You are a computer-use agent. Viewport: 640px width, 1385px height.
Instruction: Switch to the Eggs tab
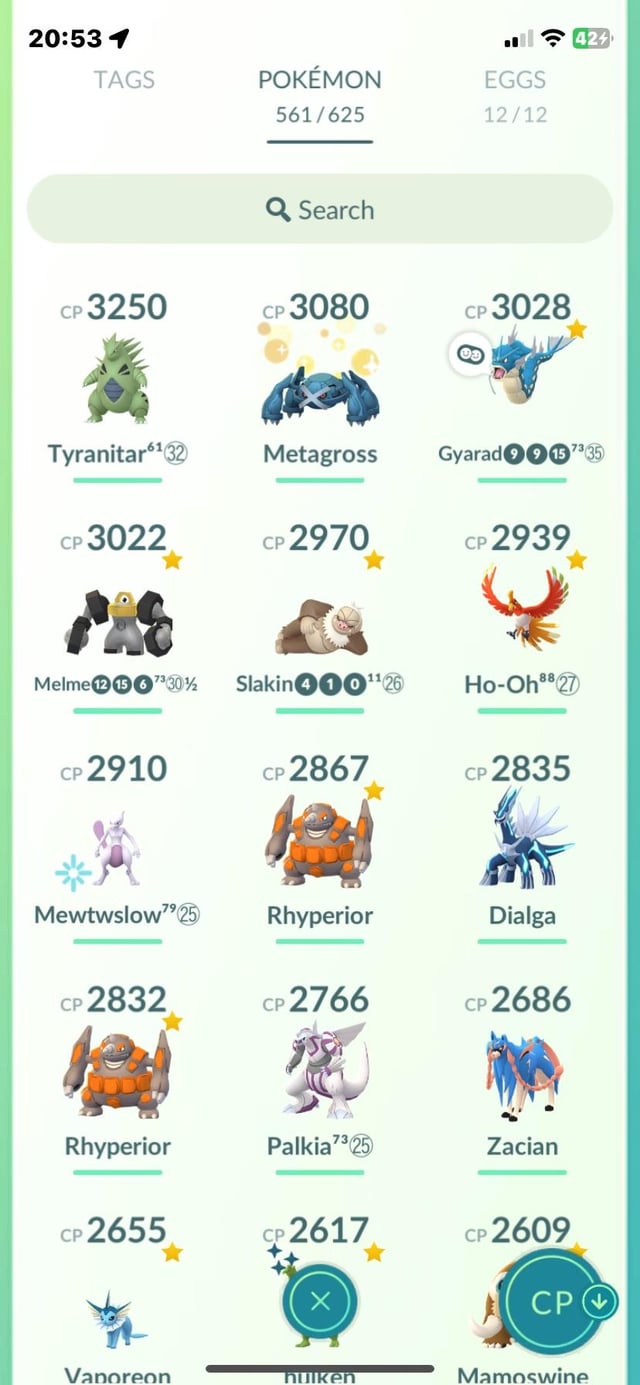coord(515,81)
